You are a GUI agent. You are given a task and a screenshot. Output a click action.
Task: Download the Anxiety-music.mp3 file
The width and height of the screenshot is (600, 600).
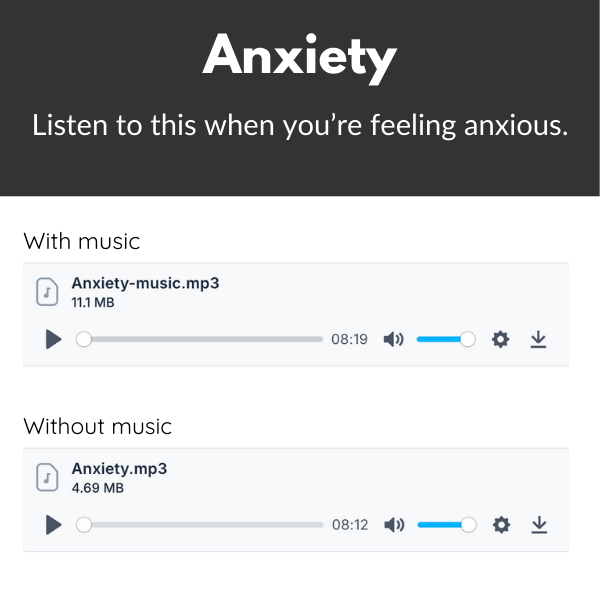(x=538, y=340)
